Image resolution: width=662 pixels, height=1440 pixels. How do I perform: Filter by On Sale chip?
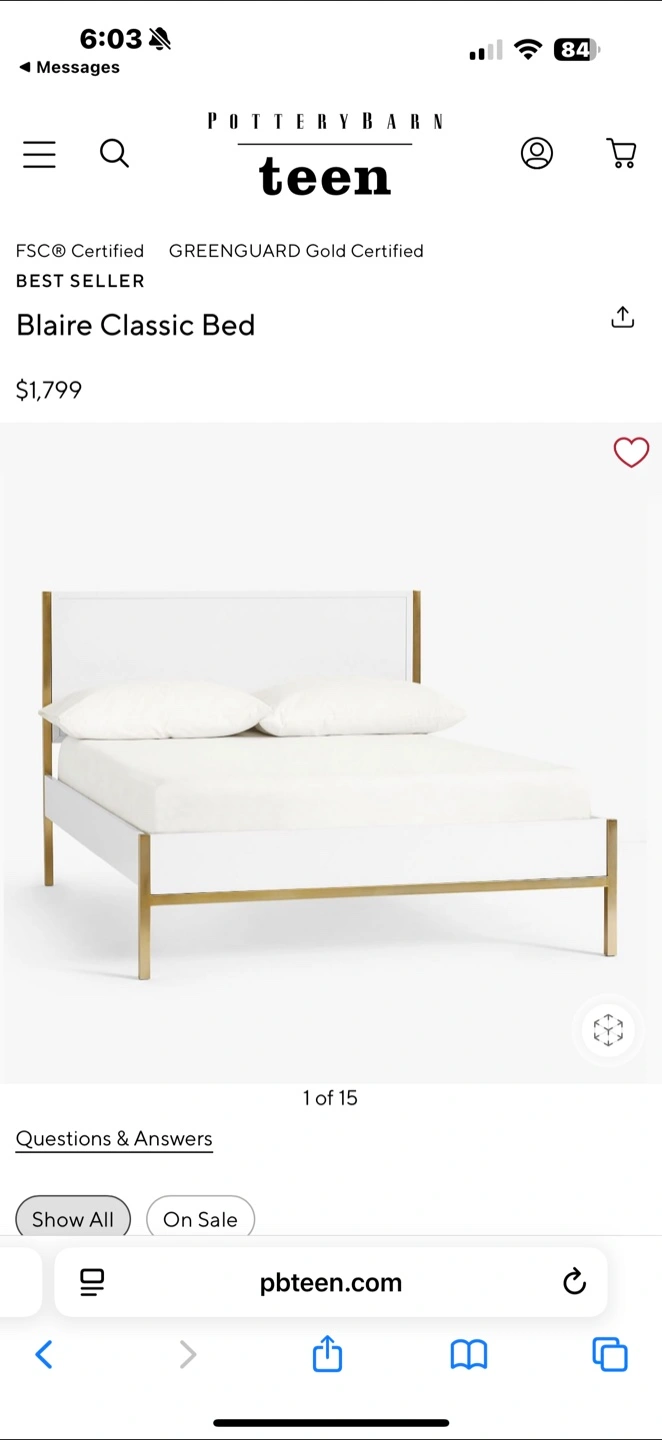200,1219
